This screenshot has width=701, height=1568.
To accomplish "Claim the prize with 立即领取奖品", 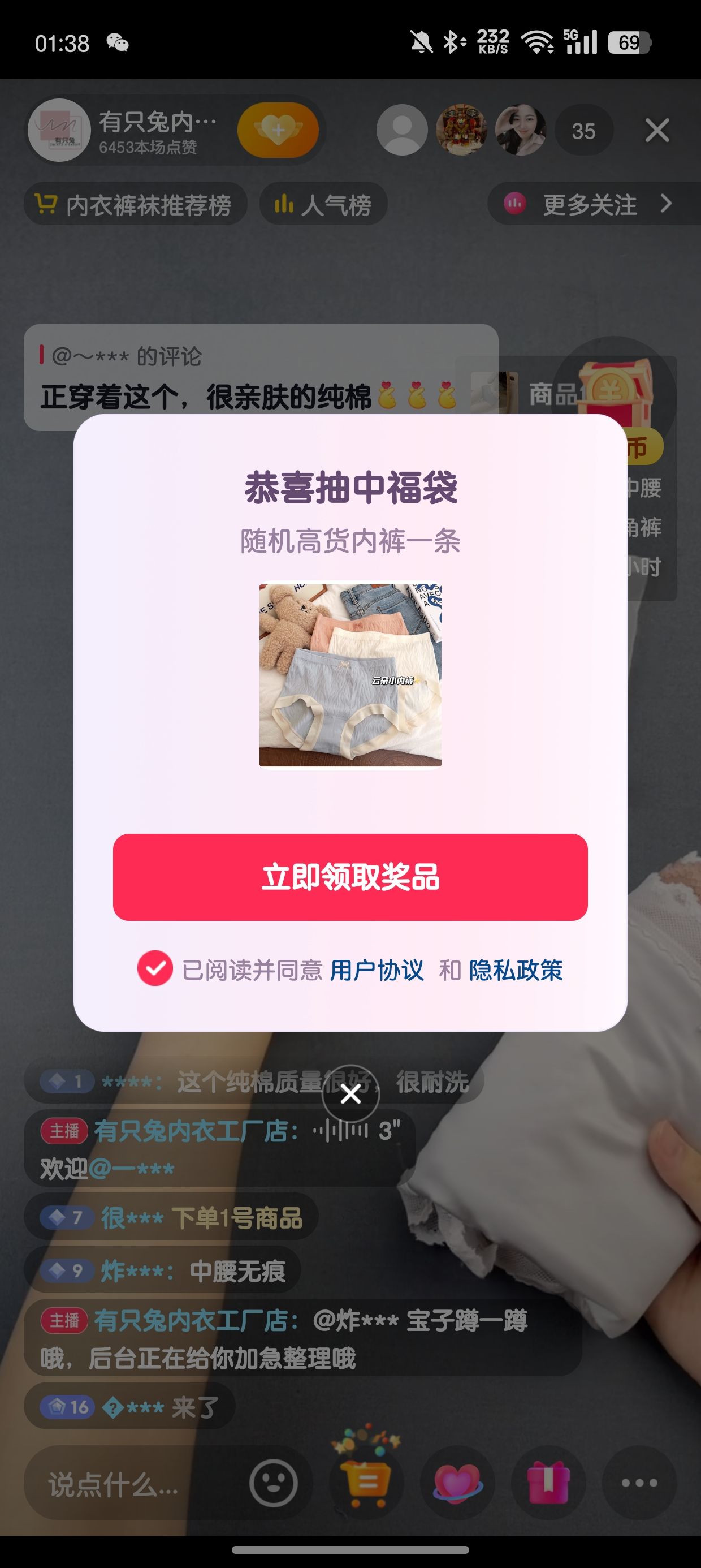I will [x=350, y=877].
